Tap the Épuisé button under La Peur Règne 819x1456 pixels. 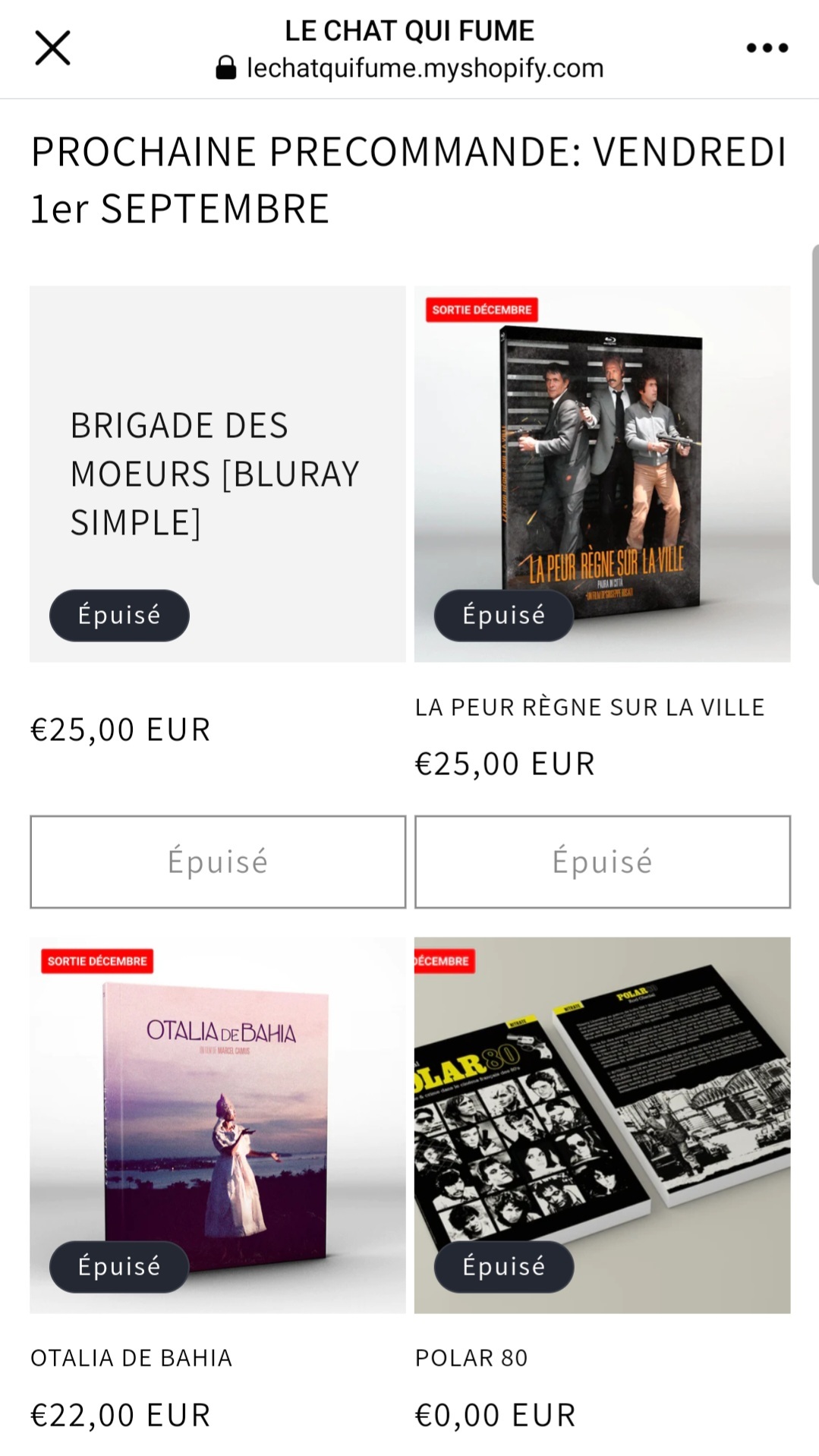602,862
